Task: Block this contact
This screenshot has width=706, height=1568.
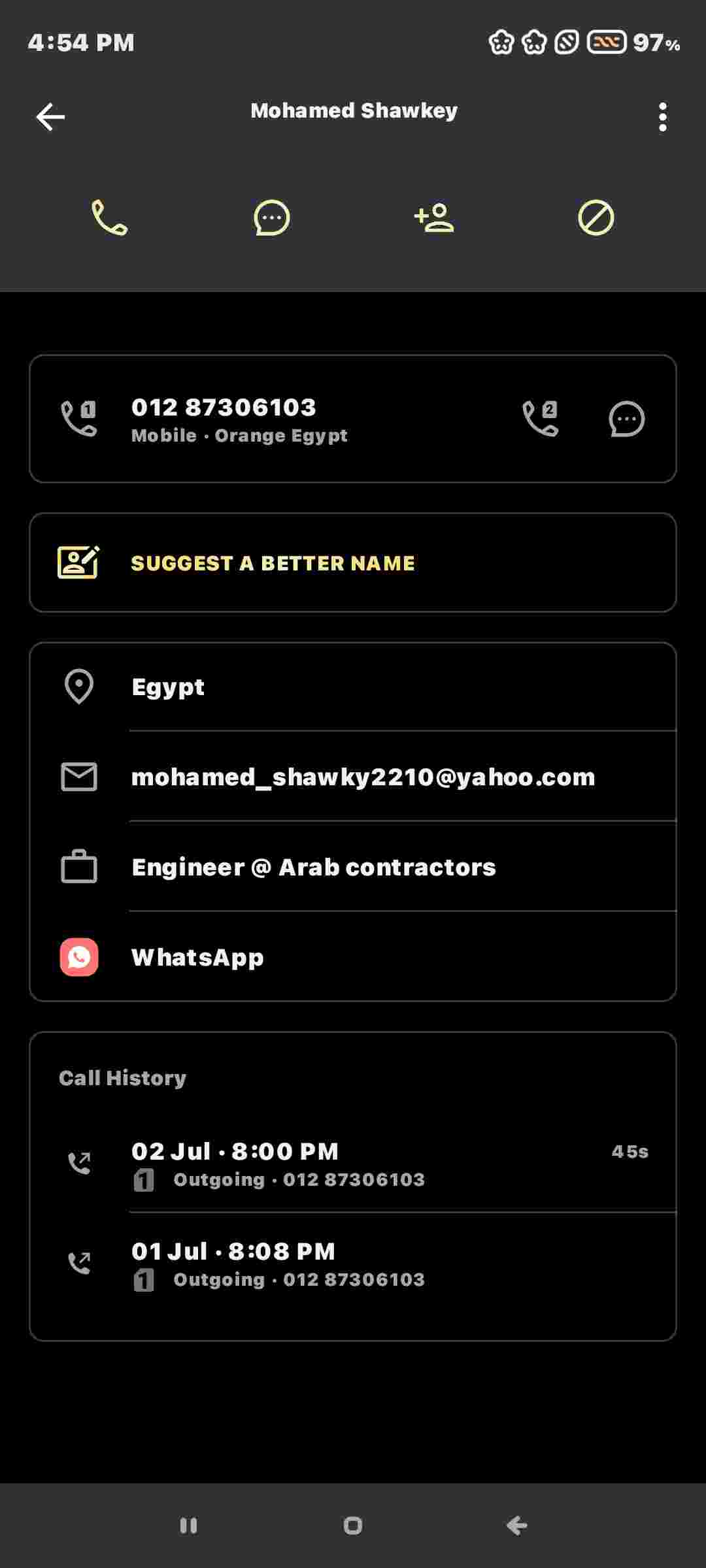Action: tap(596, 218)
